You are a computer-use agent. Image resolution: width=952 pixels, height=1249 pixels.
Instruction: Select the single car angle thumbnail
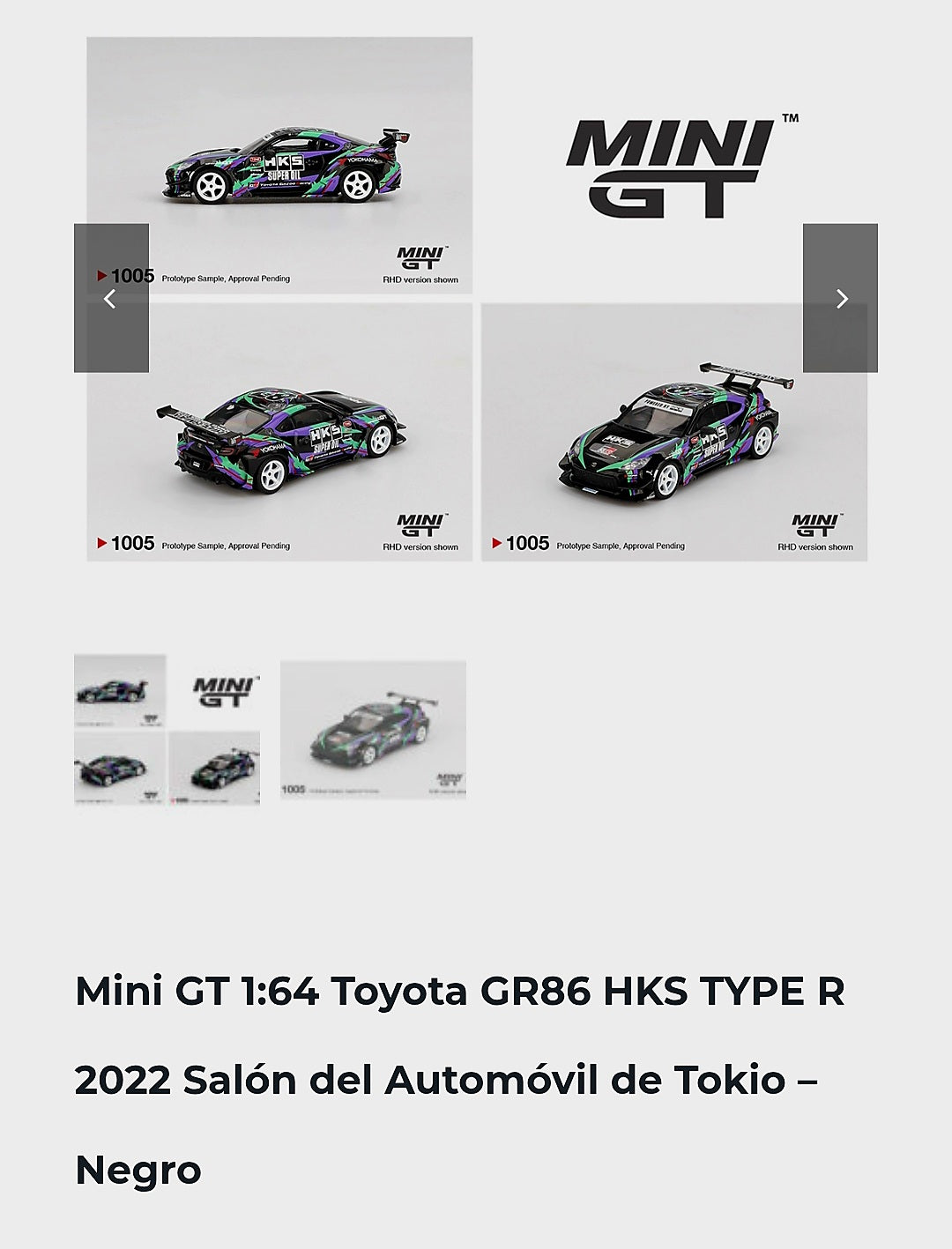[x=373, y=730]
